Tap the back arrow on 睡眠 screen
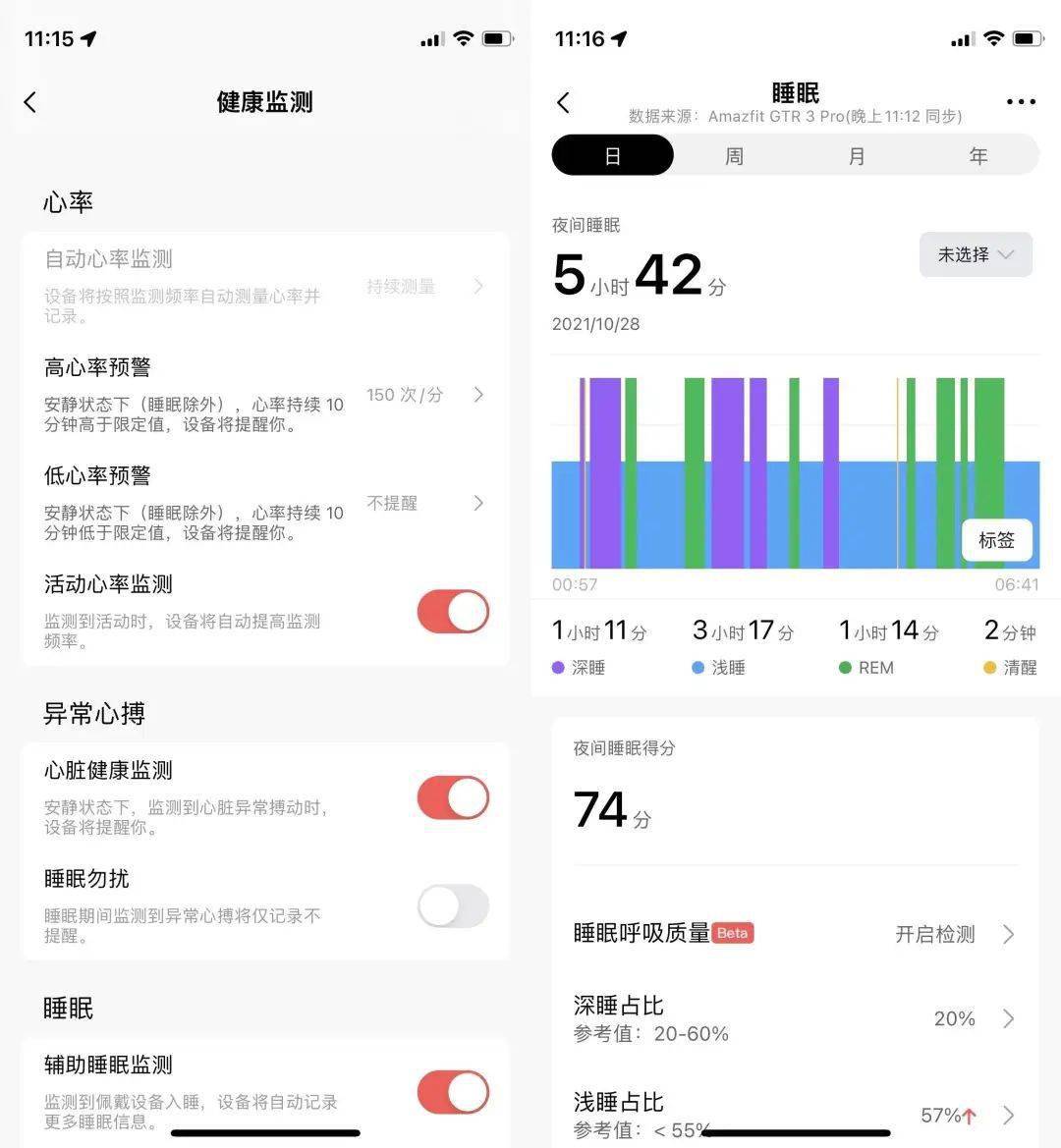The height and width of the screenshot is (1148, 1061). tap(563, 102)
